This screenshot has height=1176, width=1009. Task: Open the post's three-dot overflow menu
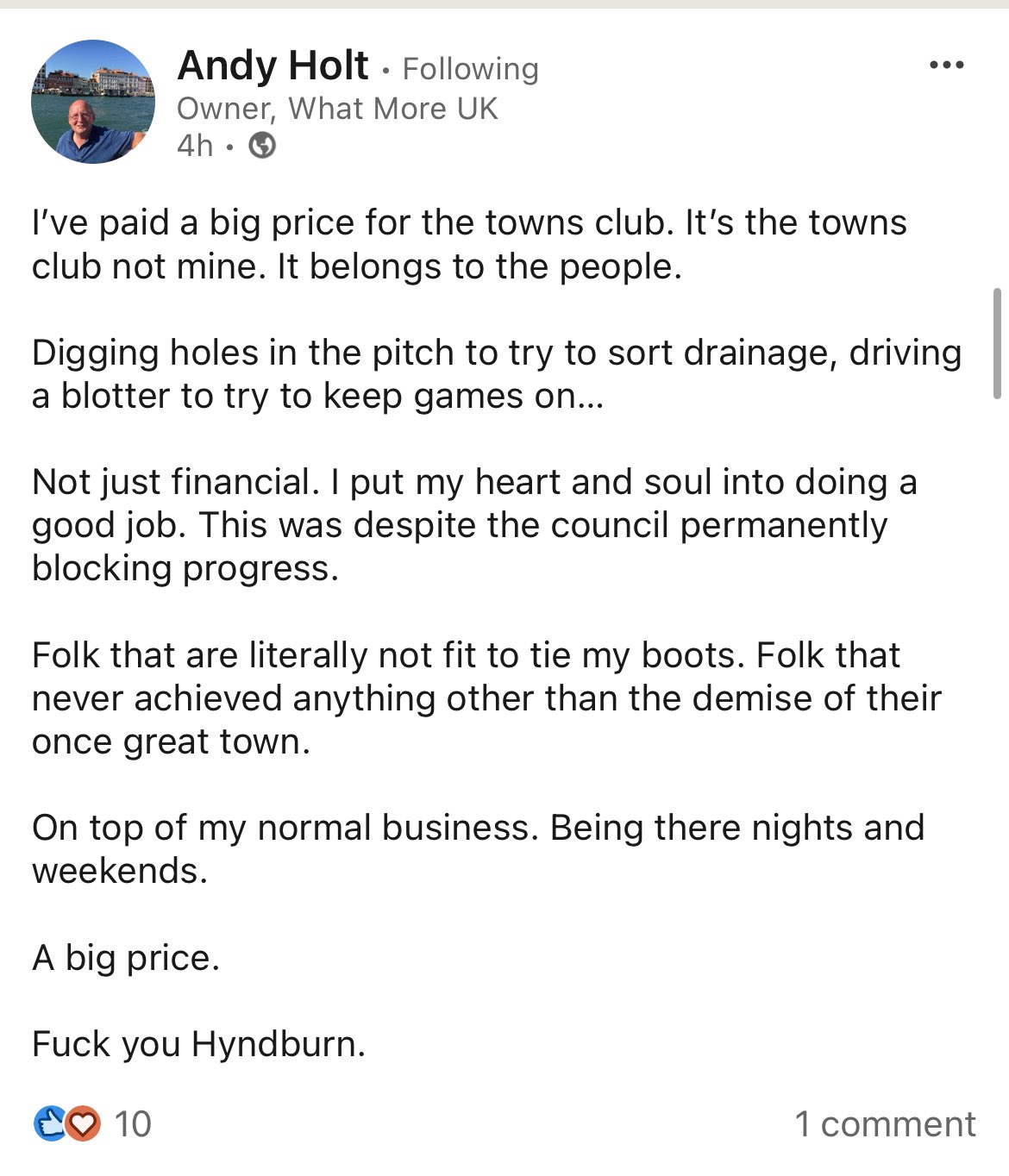pos(946,66)
